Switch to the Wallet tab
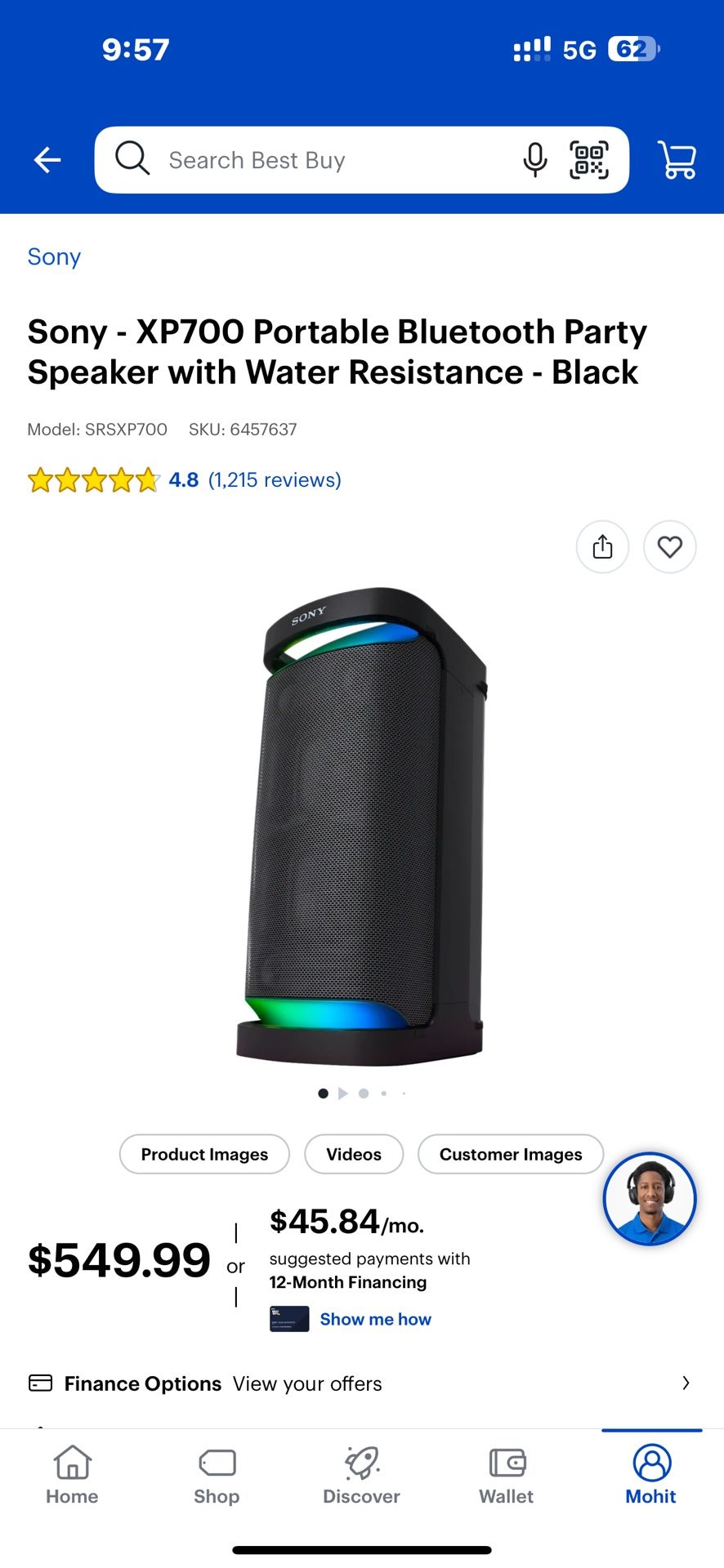The image size is (724, 1568). tap(507, 1475)
